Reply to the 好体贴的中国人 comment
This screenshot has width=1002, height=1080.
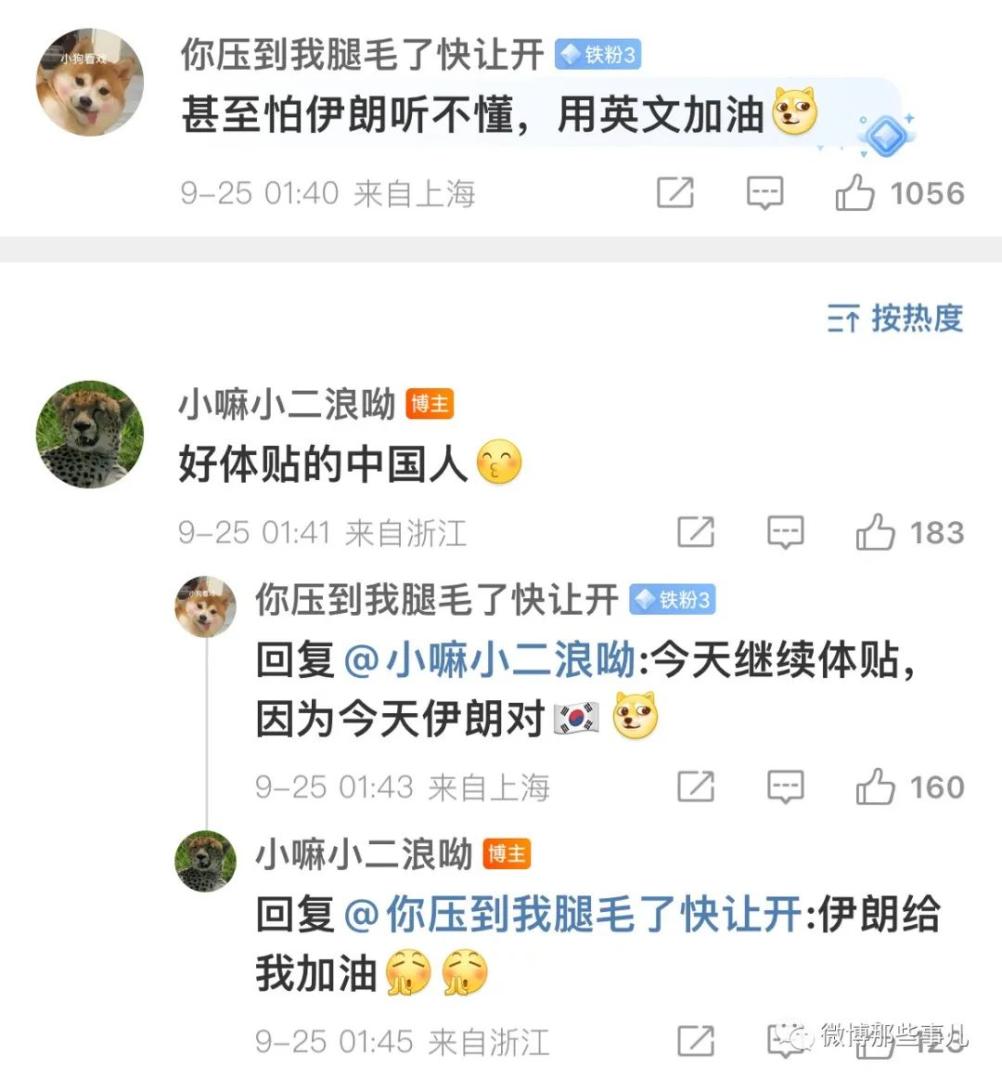point(785,533)
